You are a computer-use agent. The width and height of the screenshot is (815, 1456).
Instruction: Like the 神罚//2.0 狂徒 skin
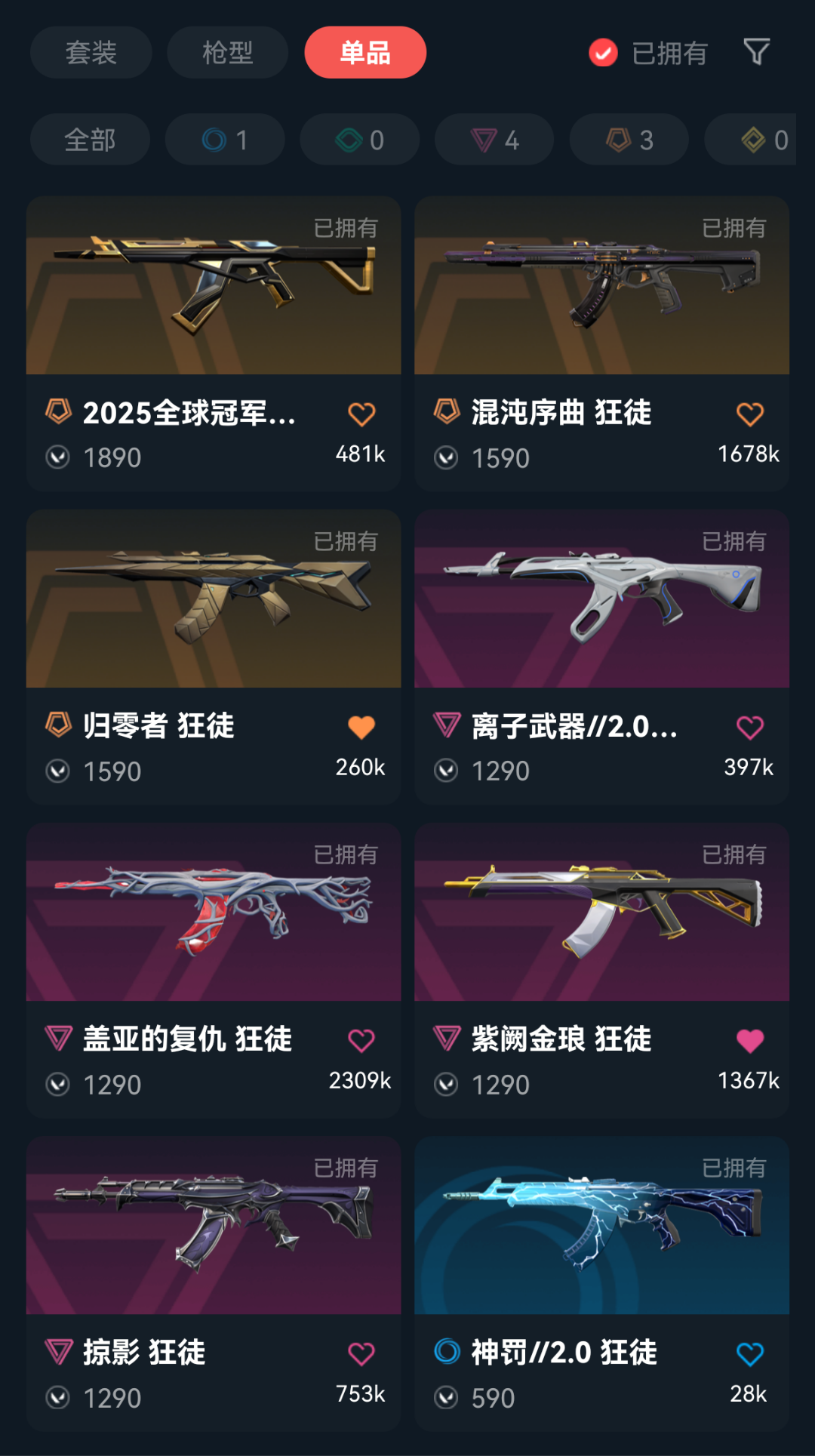749,1353
